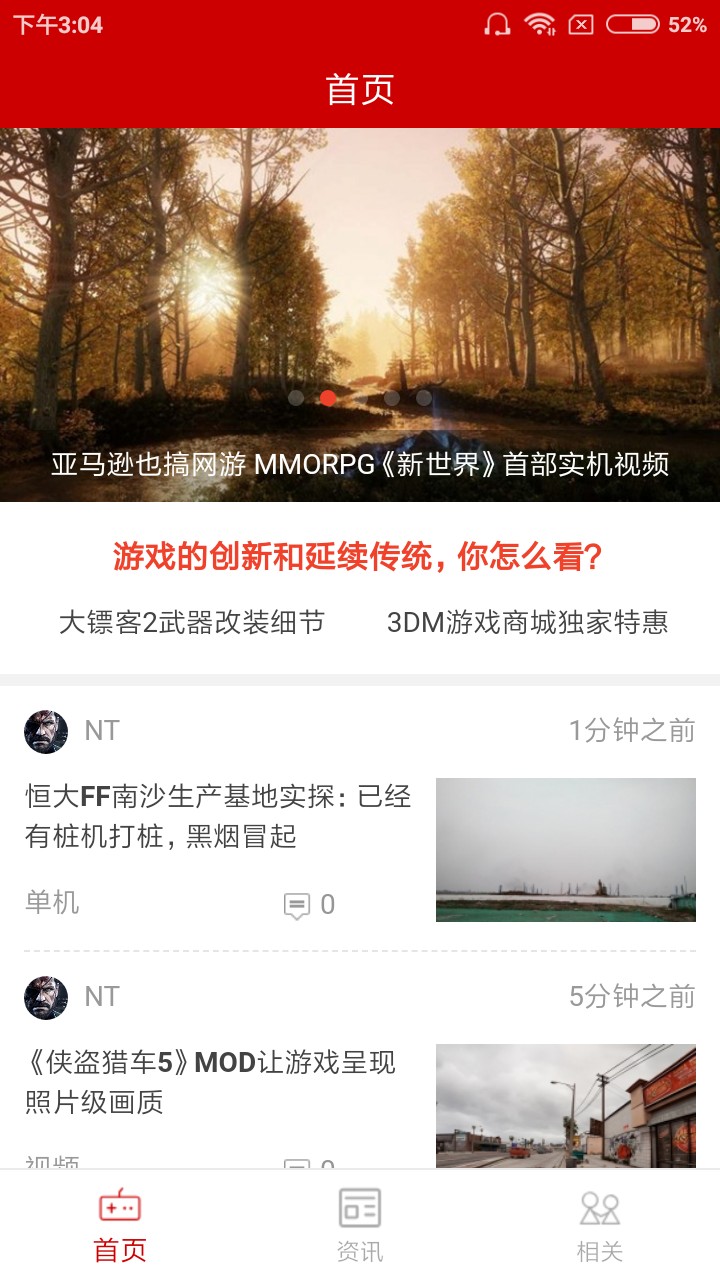Open the 恒大FF南沙生产基地实探 article

(218, 816)
